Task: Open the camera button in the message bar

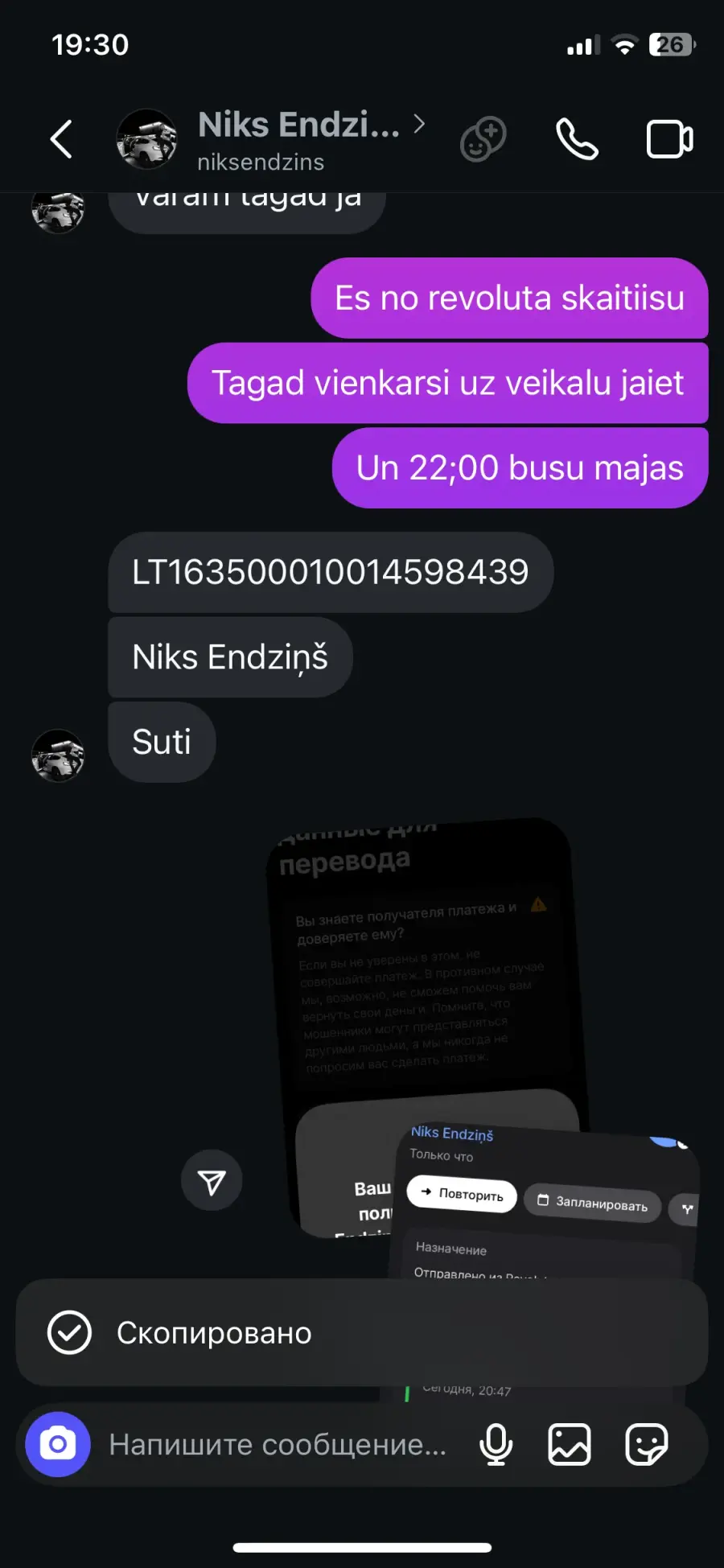Action: [58, 1444]
